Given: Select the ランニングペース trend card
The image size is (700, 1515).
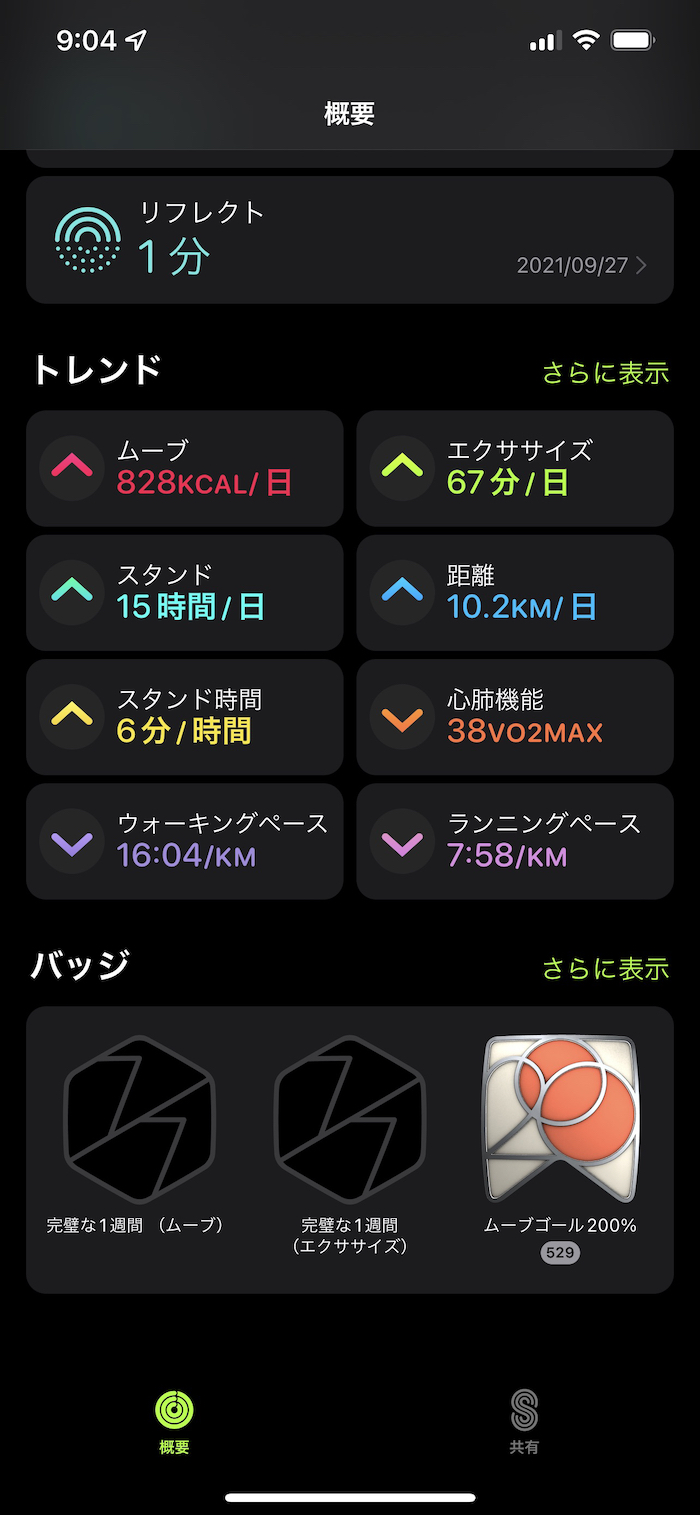Looking at the screenshot, I should pyautogui.click(x=515, y=841).
